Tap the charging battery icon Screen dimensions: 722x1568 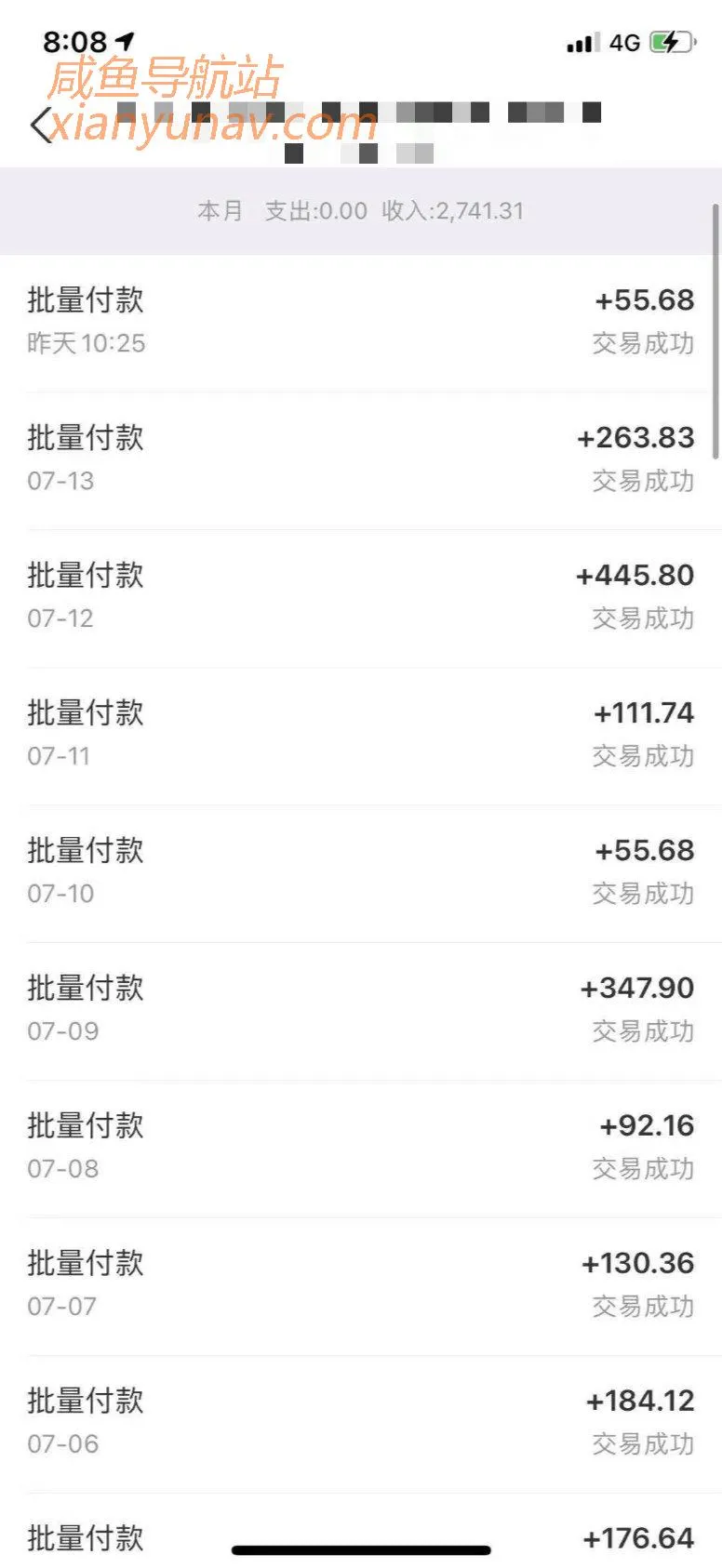coord(675,41)
